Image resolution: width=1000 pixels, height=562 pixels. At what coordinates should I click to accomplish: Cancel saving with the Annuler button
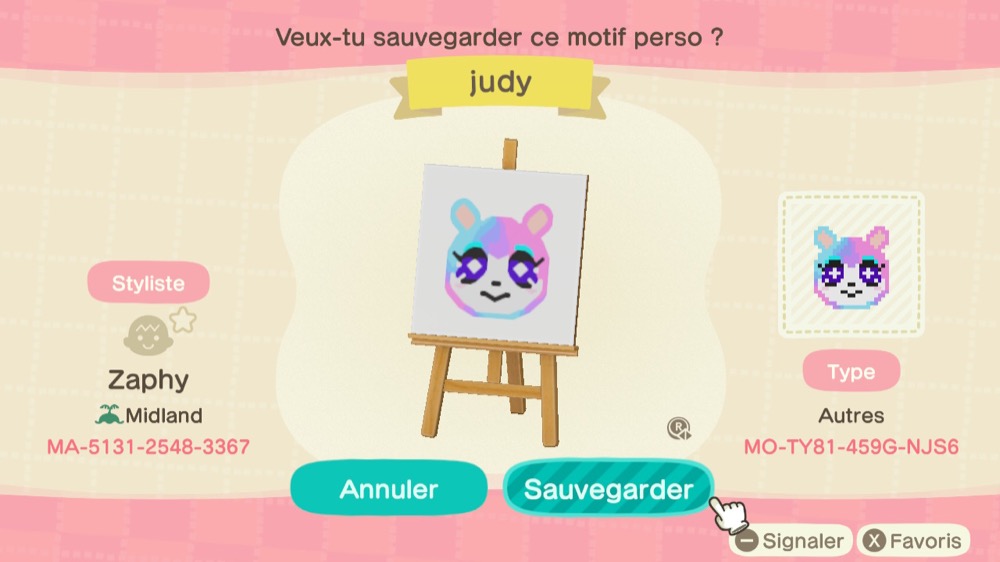(x=389, y=489)
